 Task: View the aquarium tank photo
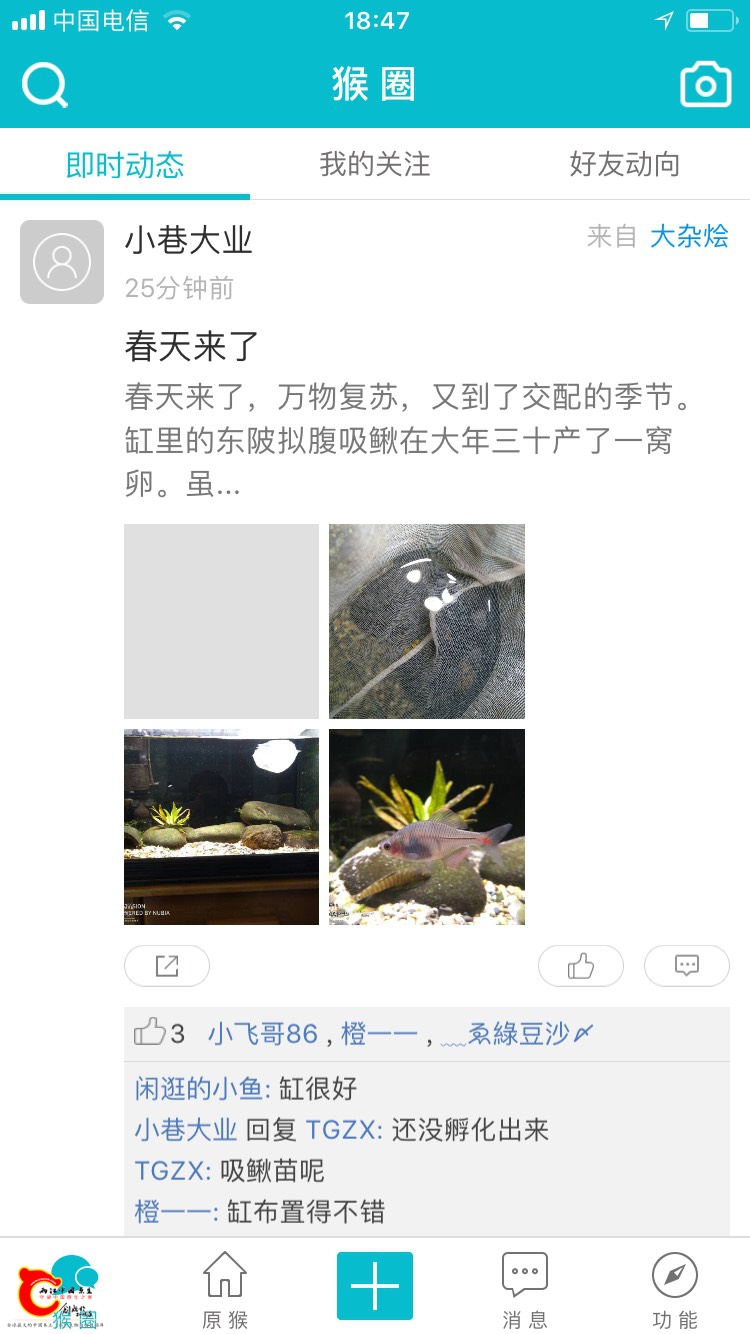pos(221,826)
